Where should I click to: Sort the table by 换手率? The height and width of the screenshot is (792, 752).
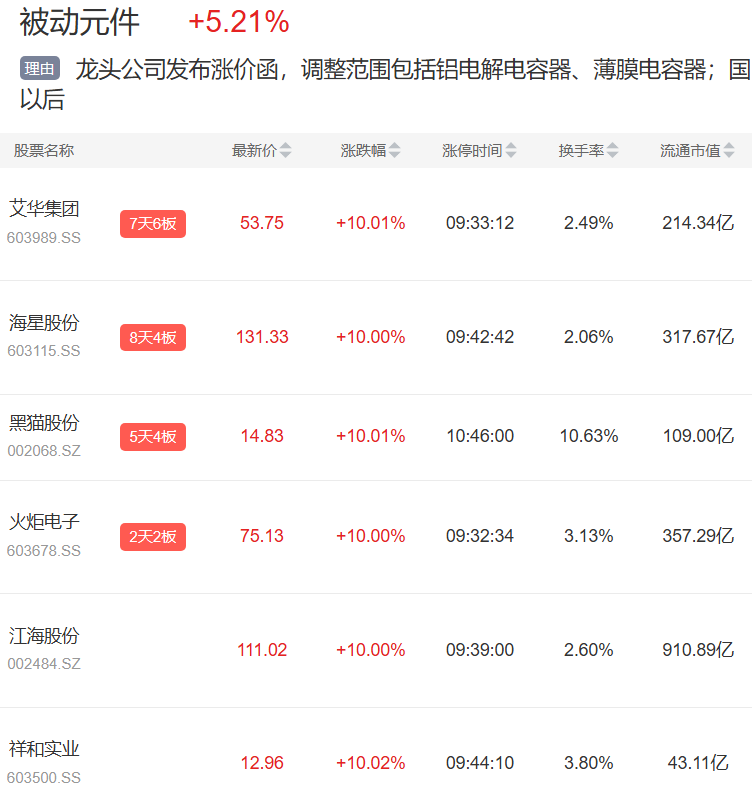pyautogui.click(x=588, y=150)
